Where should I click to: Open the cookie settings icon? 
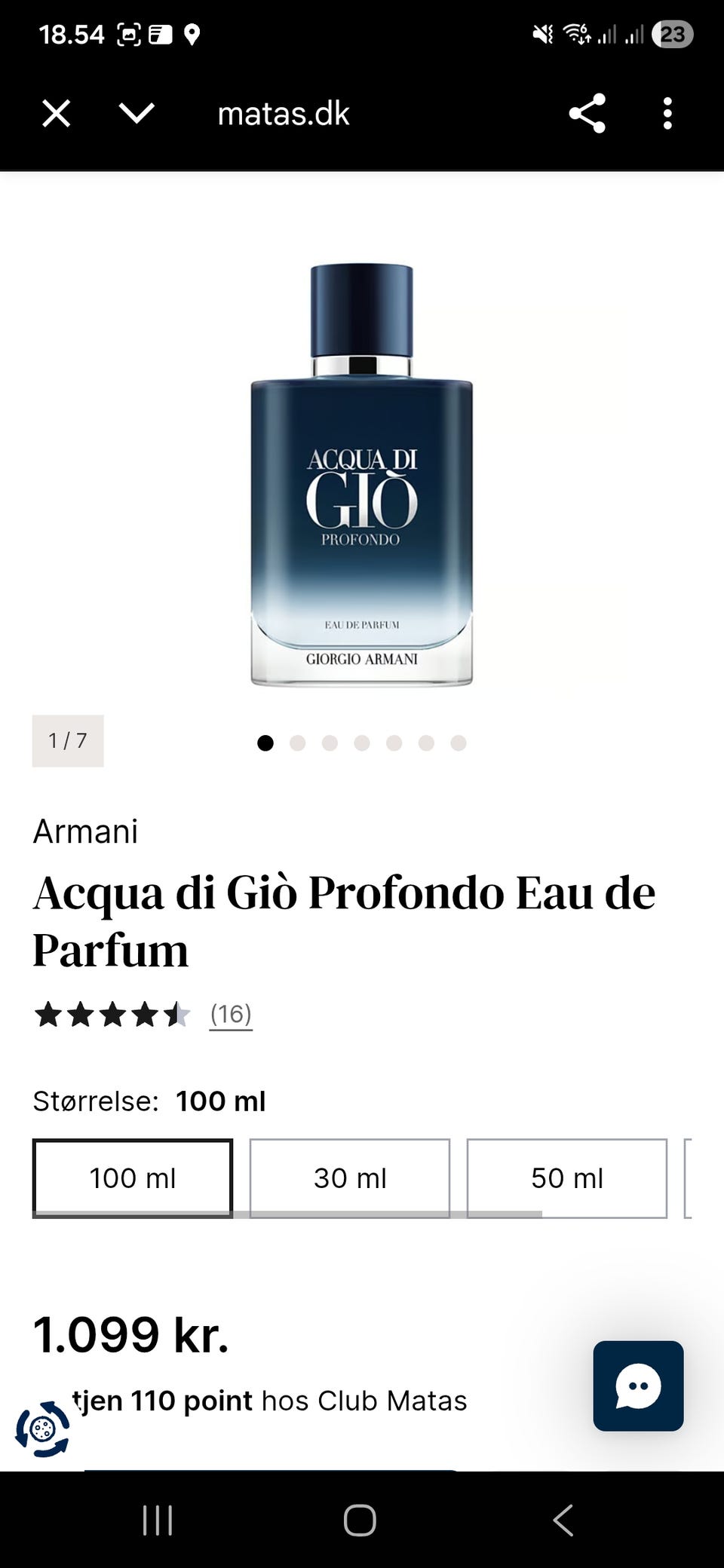click(x=43, y=1429)
